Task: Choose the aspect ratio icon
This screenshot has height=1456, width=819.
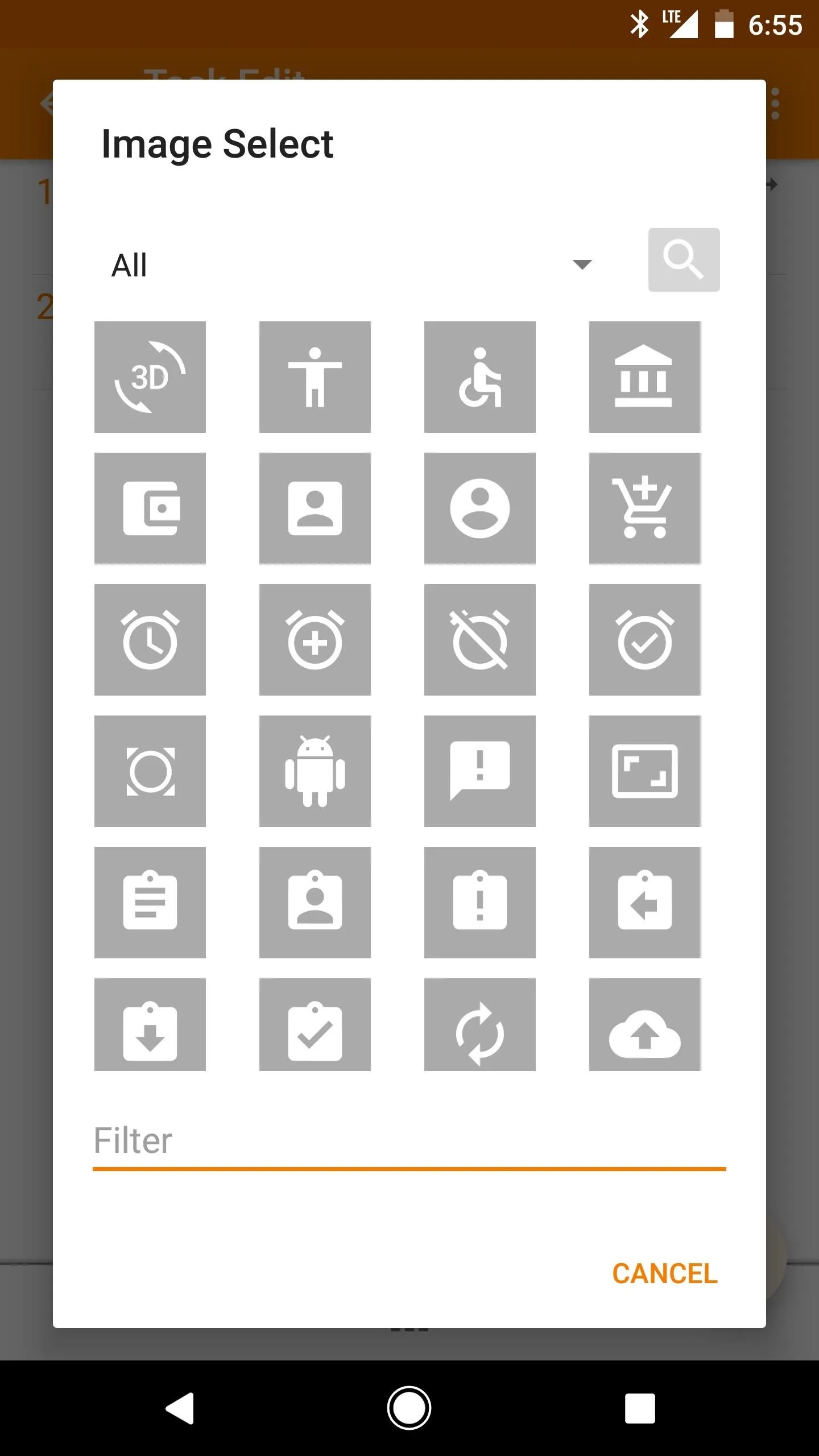Action: point(645,771)
